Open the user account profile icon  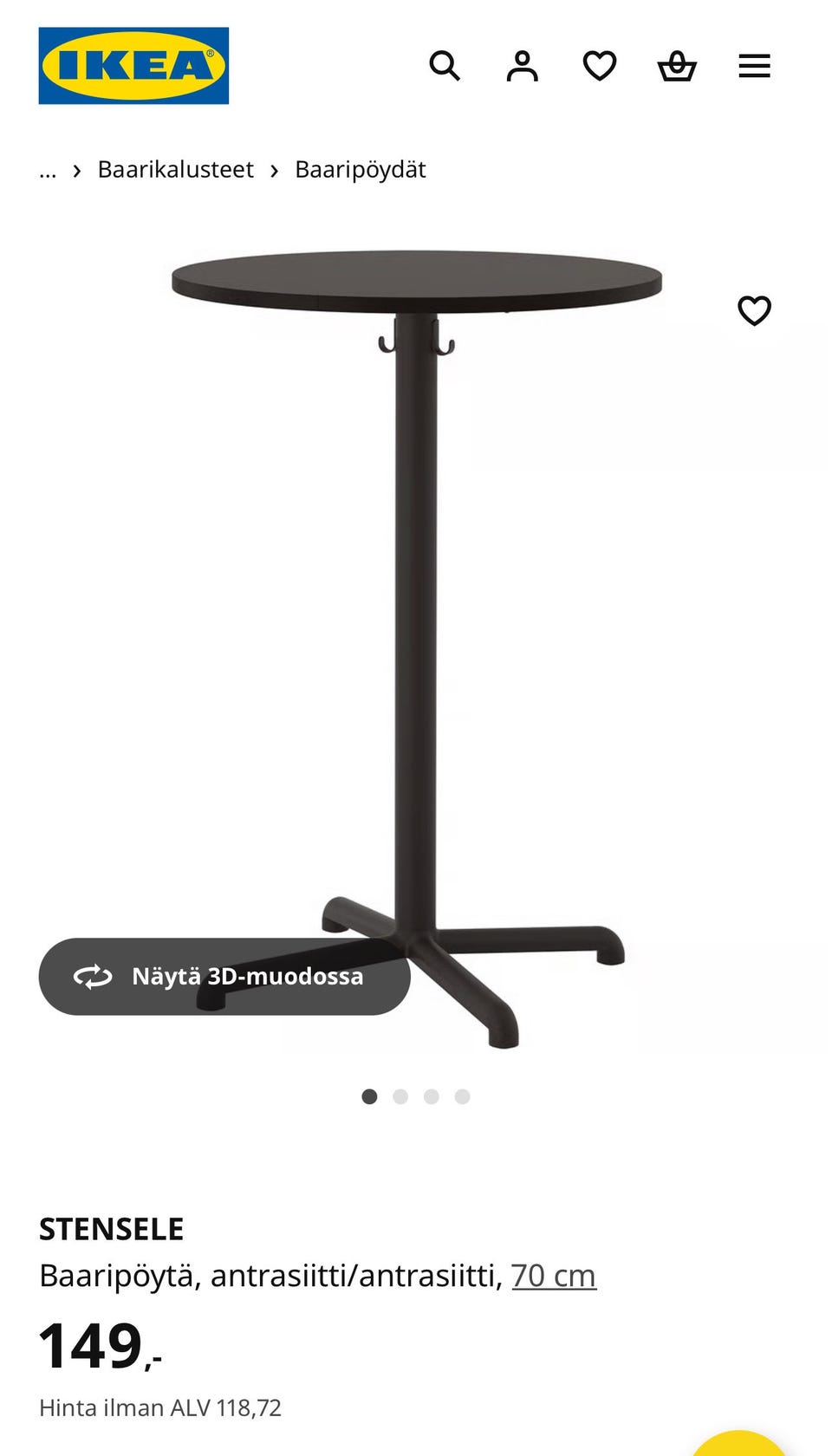522,66
